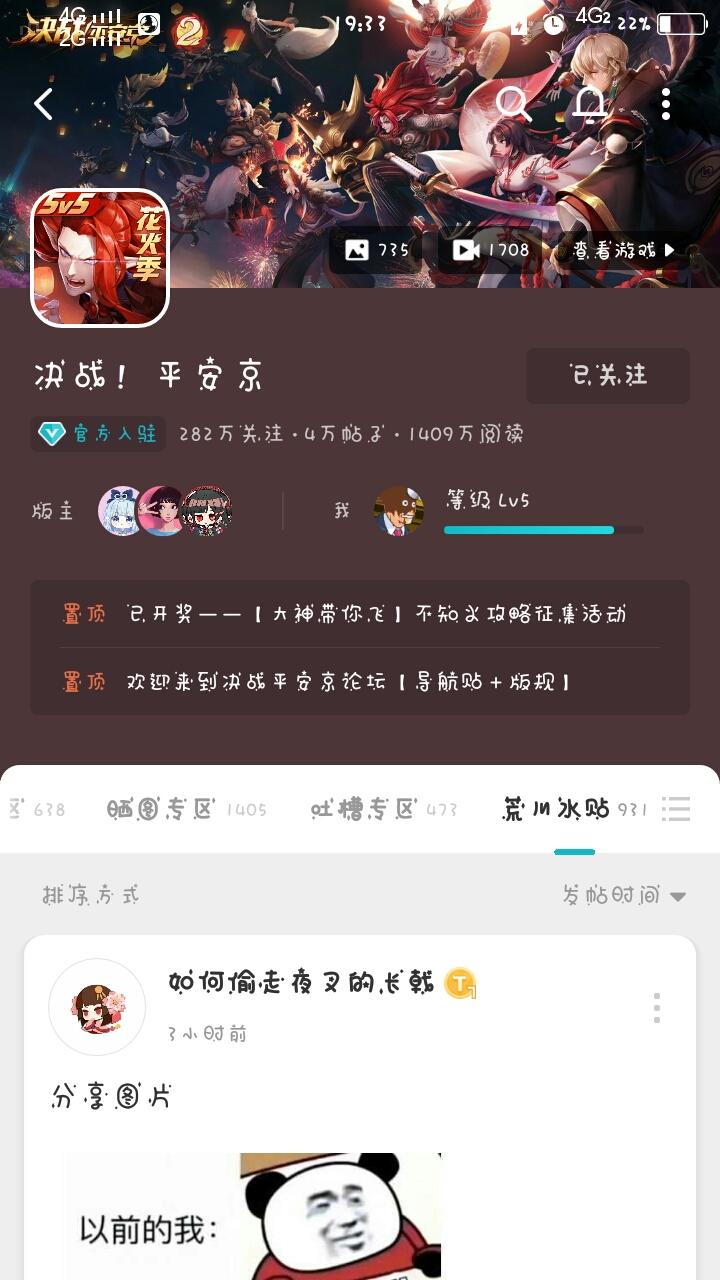Toggle 已关注 to unfollow the game
Screen dimensions: 720x1280
pos(607,376)
